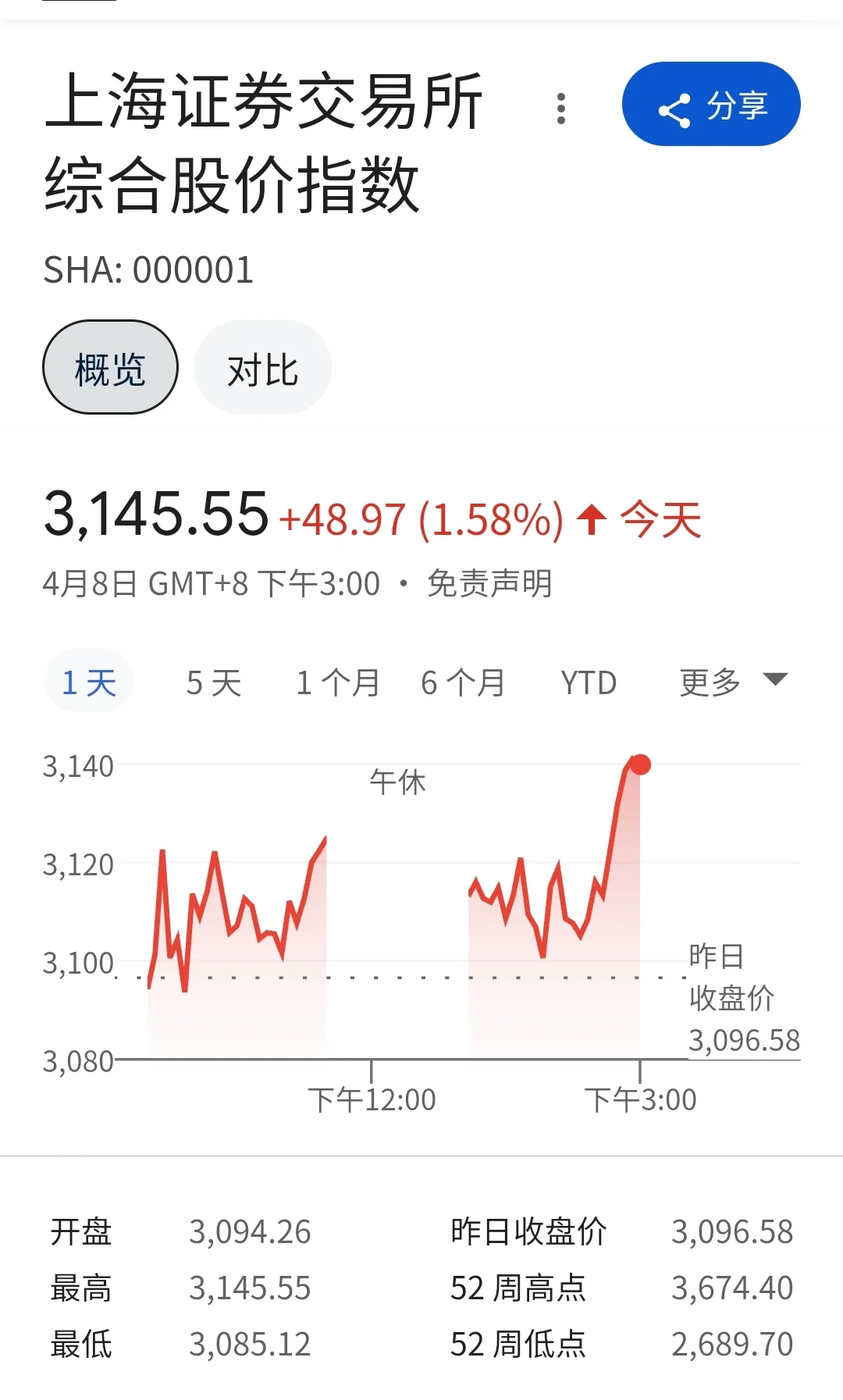Screen dimensions: 843x1400
Task: Tap the 分享 share button
Action: click(x=711, y=104)
